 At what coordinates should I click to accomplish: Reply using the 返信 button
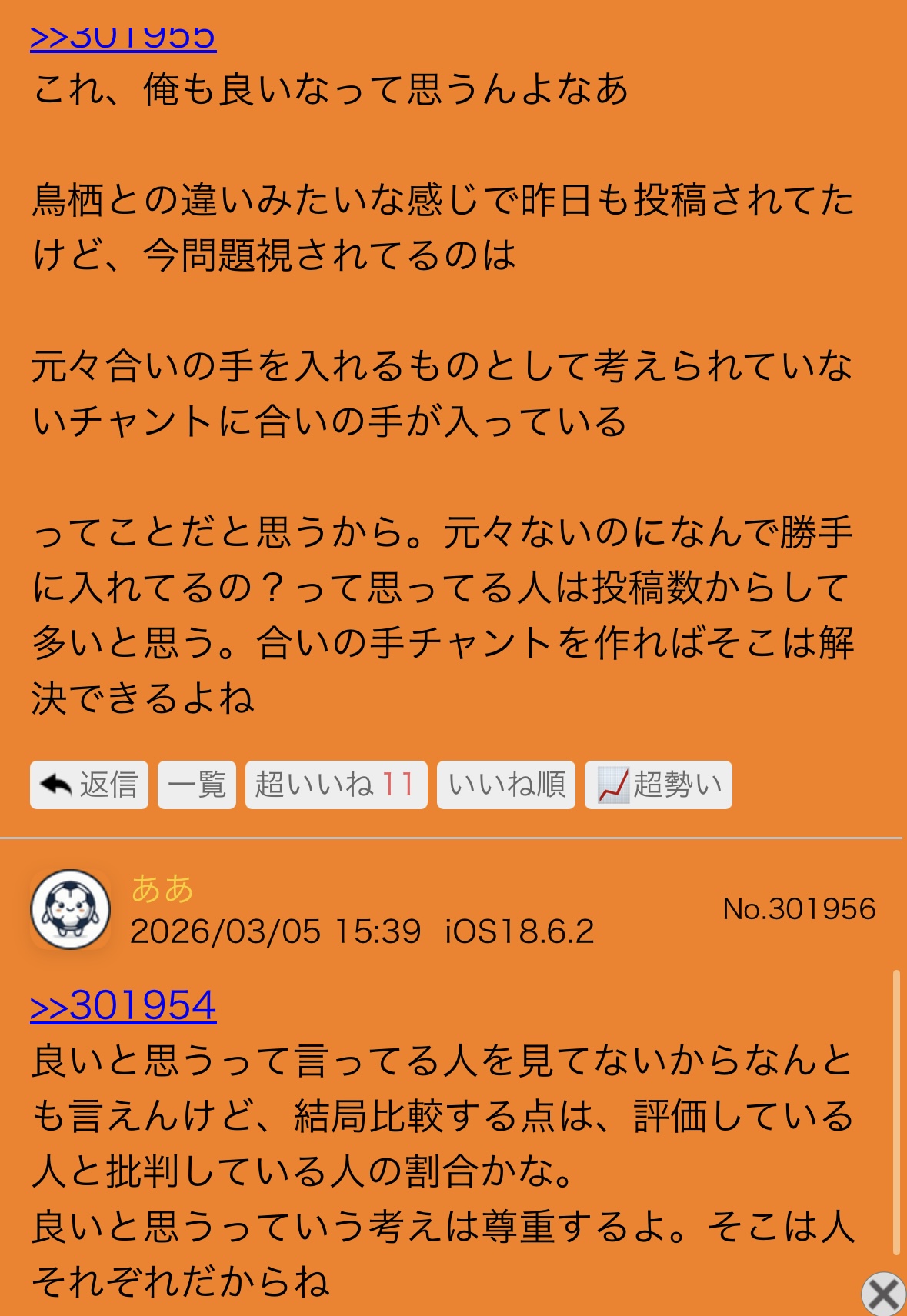pyautogui.click(x=89, y=785)
